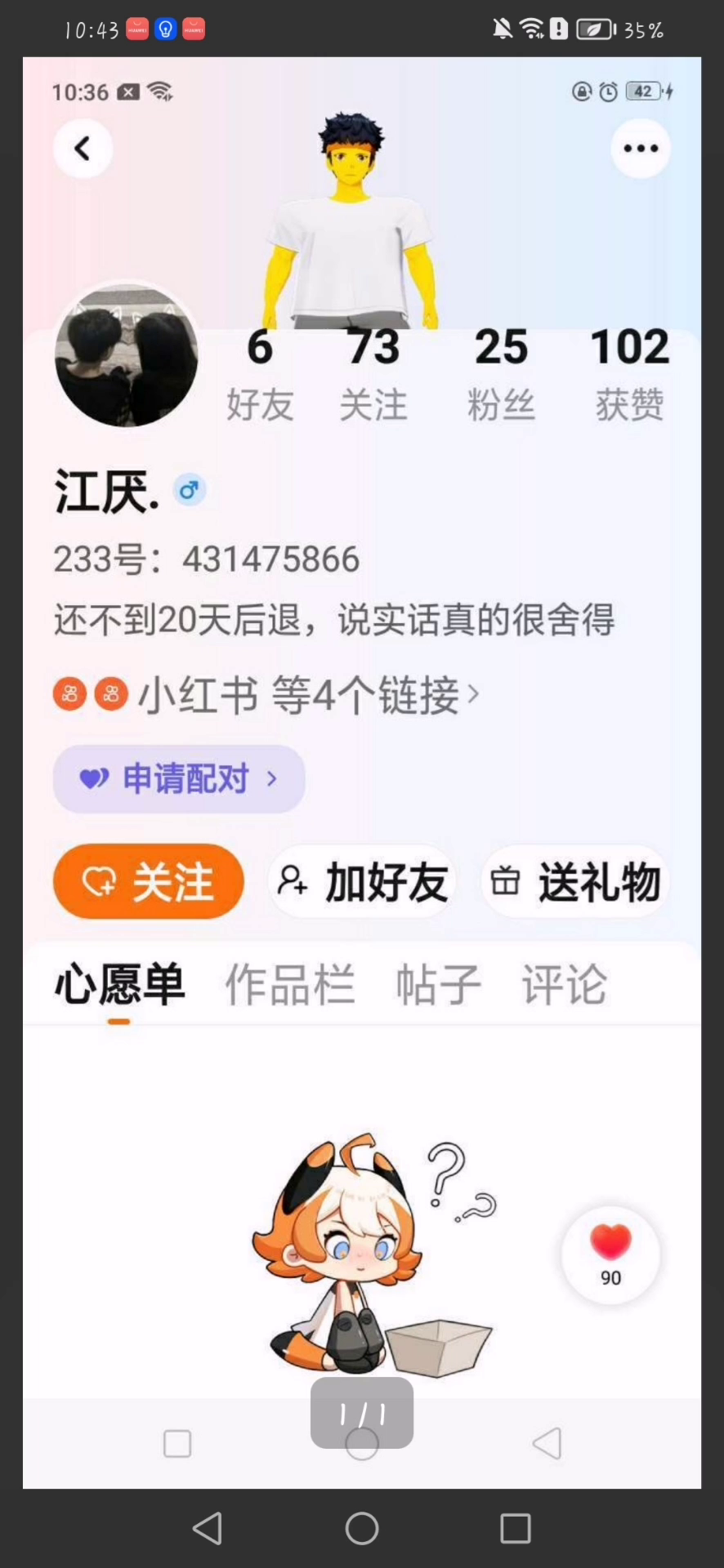Add user via 加好友 button
The height and width of the screenshot is (1568, 724).
tap(362, 882)
